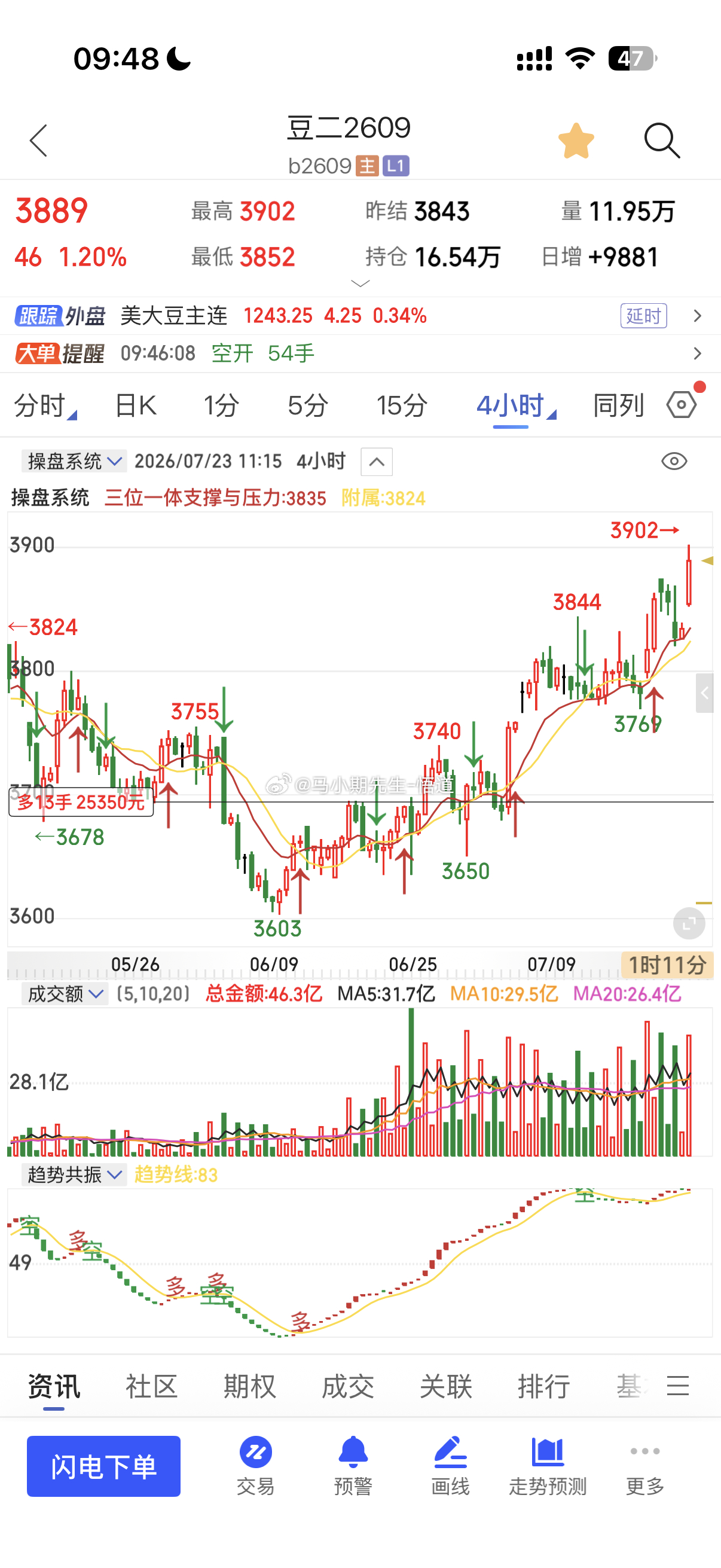The width and height of the screenshot is (721, 1568).
Task: Toggle the favorite star for 豆二2609
Action: pos(576,141)
